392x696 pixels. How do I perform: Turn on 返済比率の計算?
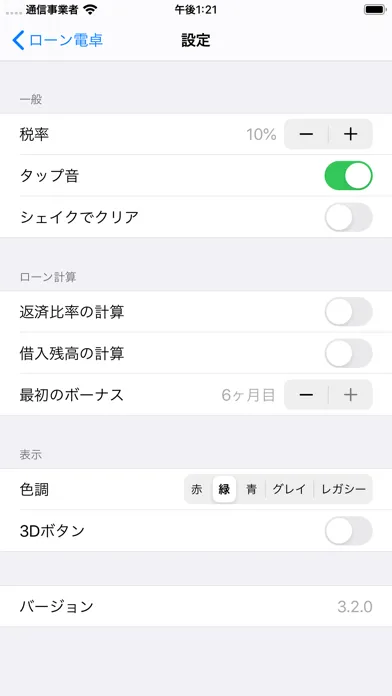[x=348, y=312]
